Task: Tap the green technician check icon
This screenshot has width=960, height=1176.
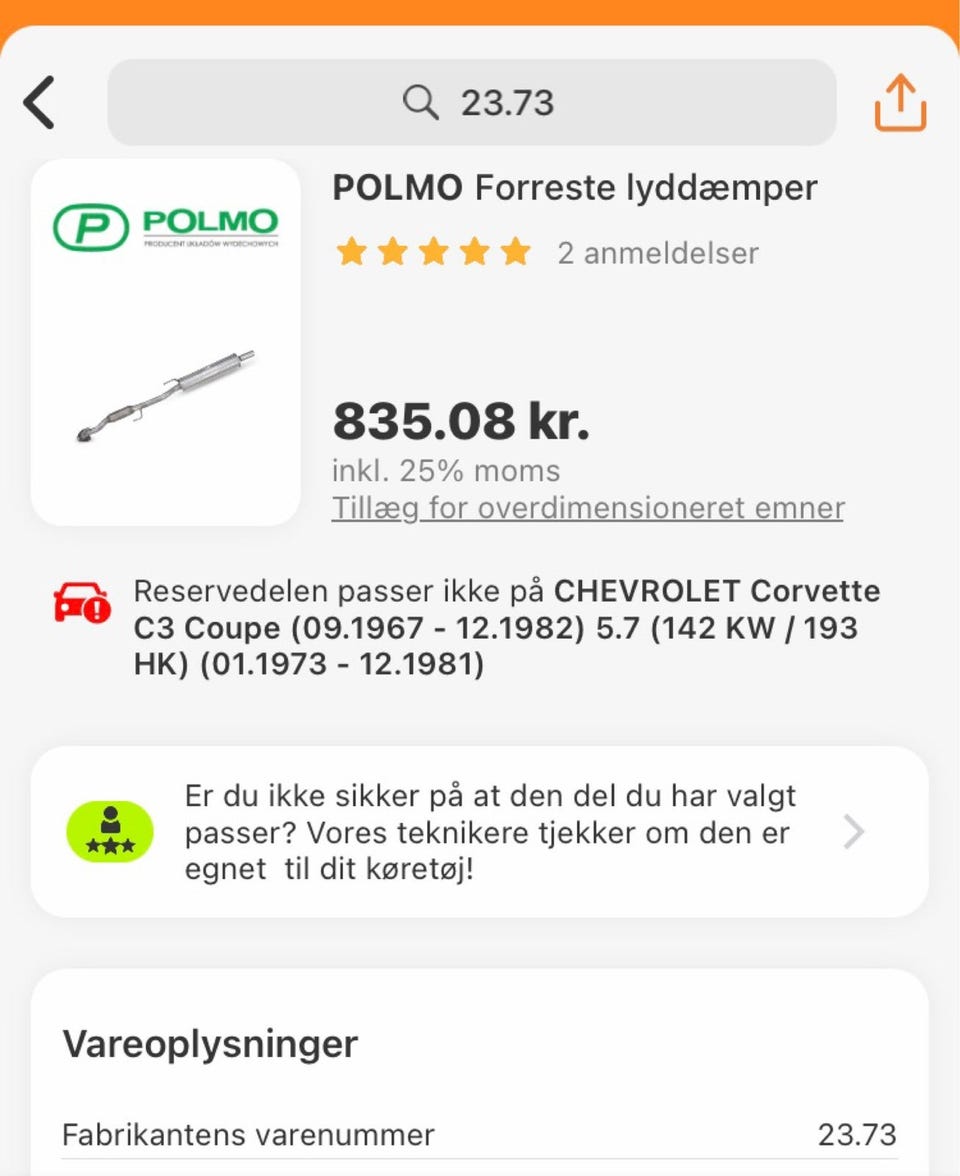Action: click(109, 830)
